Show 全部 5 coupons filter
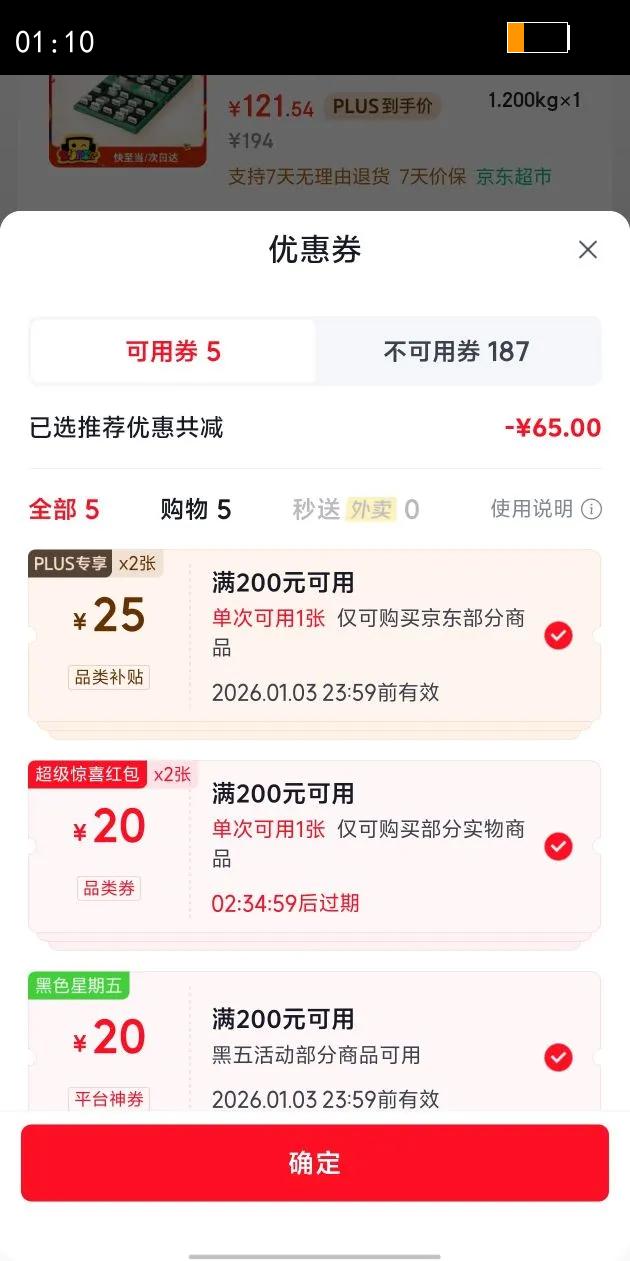The width and height of the screenshot is (630, 1261). [64, 510]
